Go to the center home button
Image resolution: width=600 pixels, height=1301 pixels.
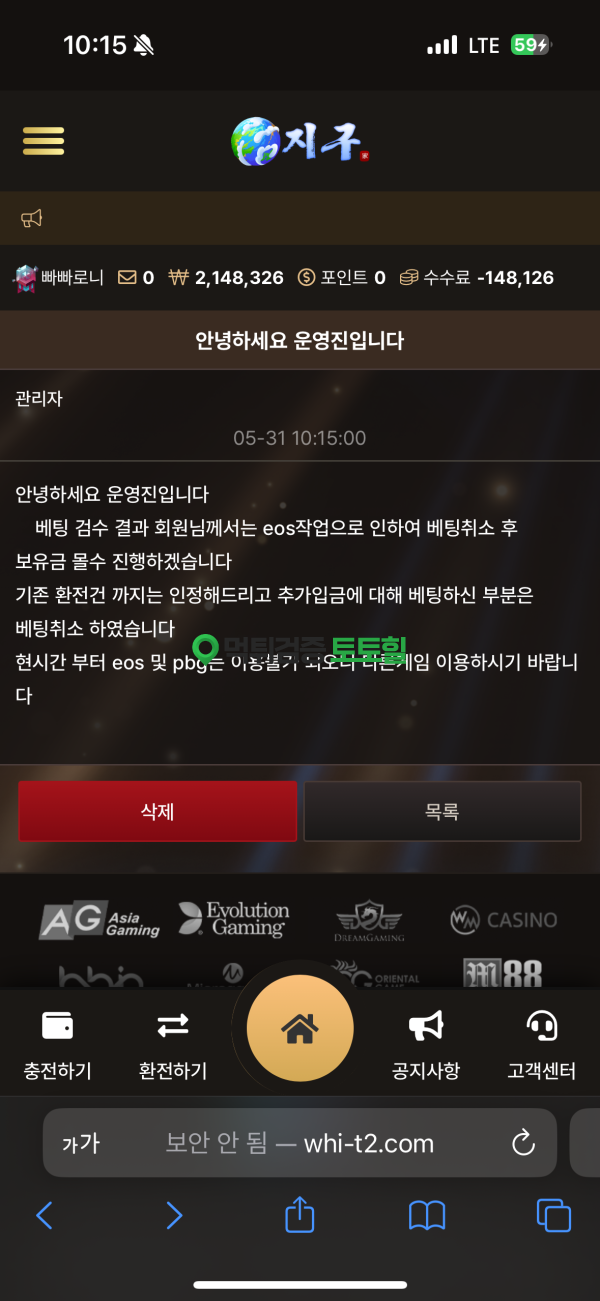[x=300, y=1029]
